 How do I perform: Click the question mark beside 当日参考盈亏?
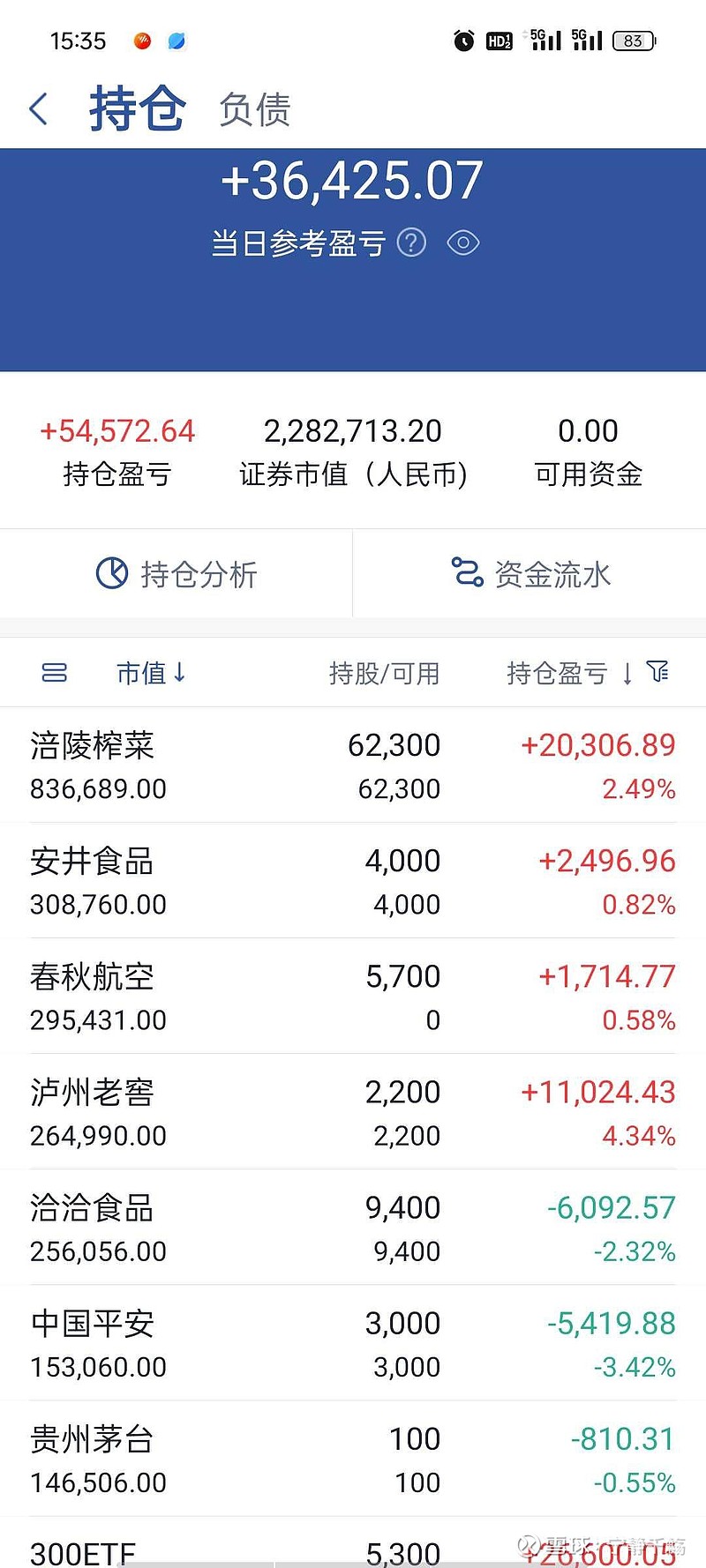tap(411, 242)
